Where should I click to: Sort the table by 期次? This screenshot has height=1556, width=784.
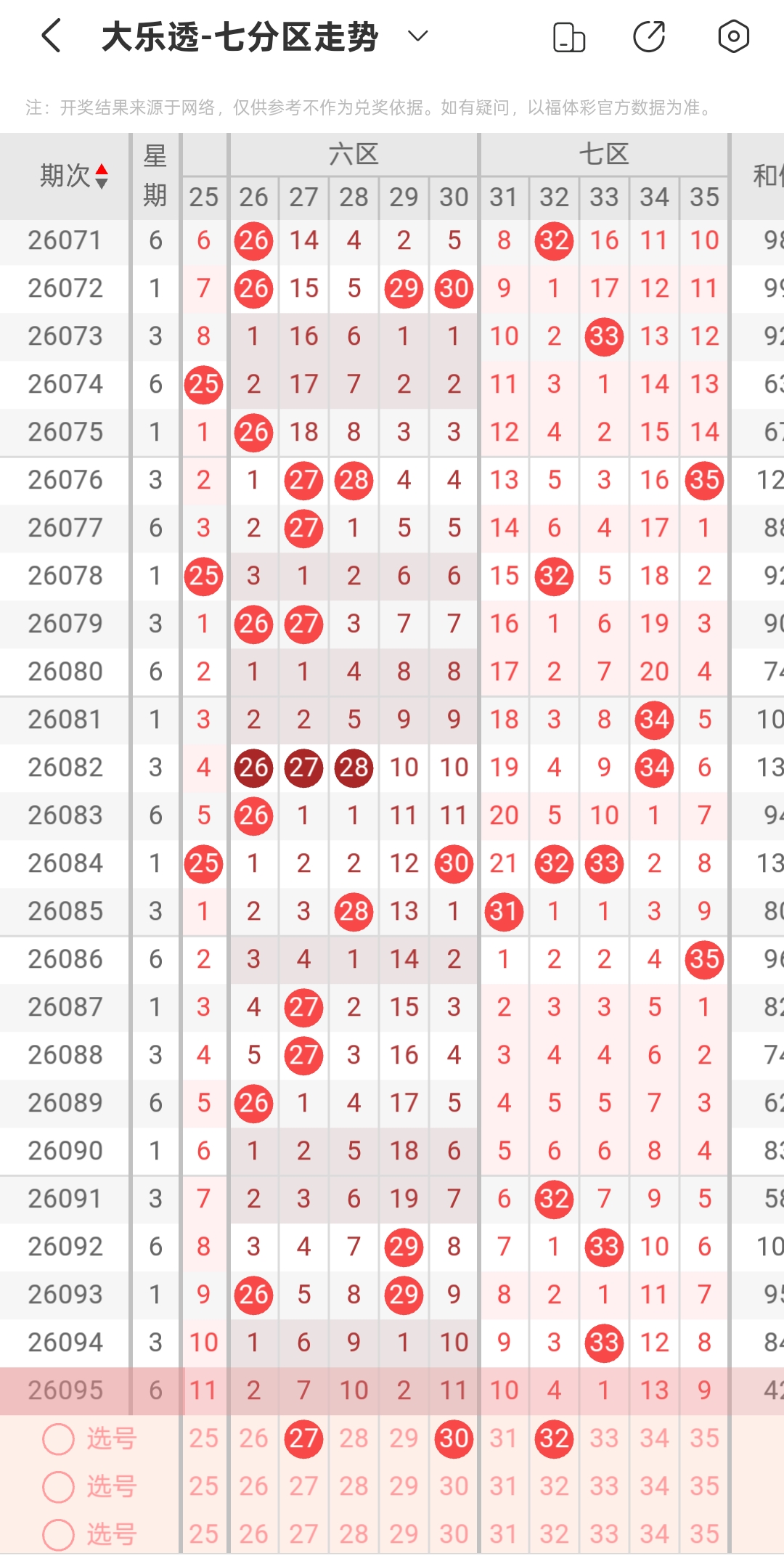[x=74, y=176]
